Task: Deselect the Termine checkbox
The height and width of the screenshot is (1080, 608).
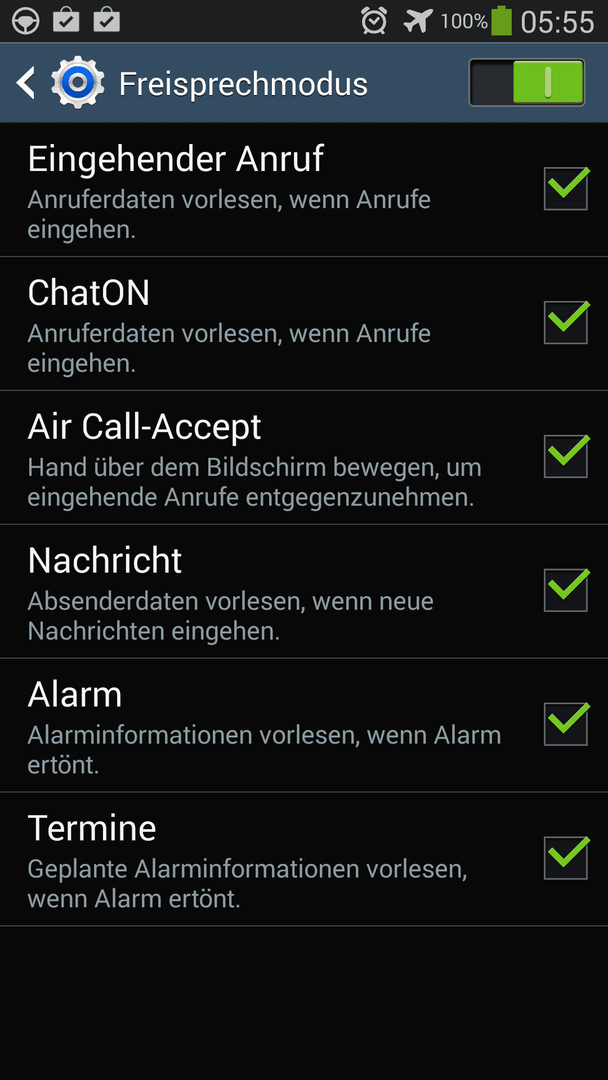Action: (x=566, y=858)
